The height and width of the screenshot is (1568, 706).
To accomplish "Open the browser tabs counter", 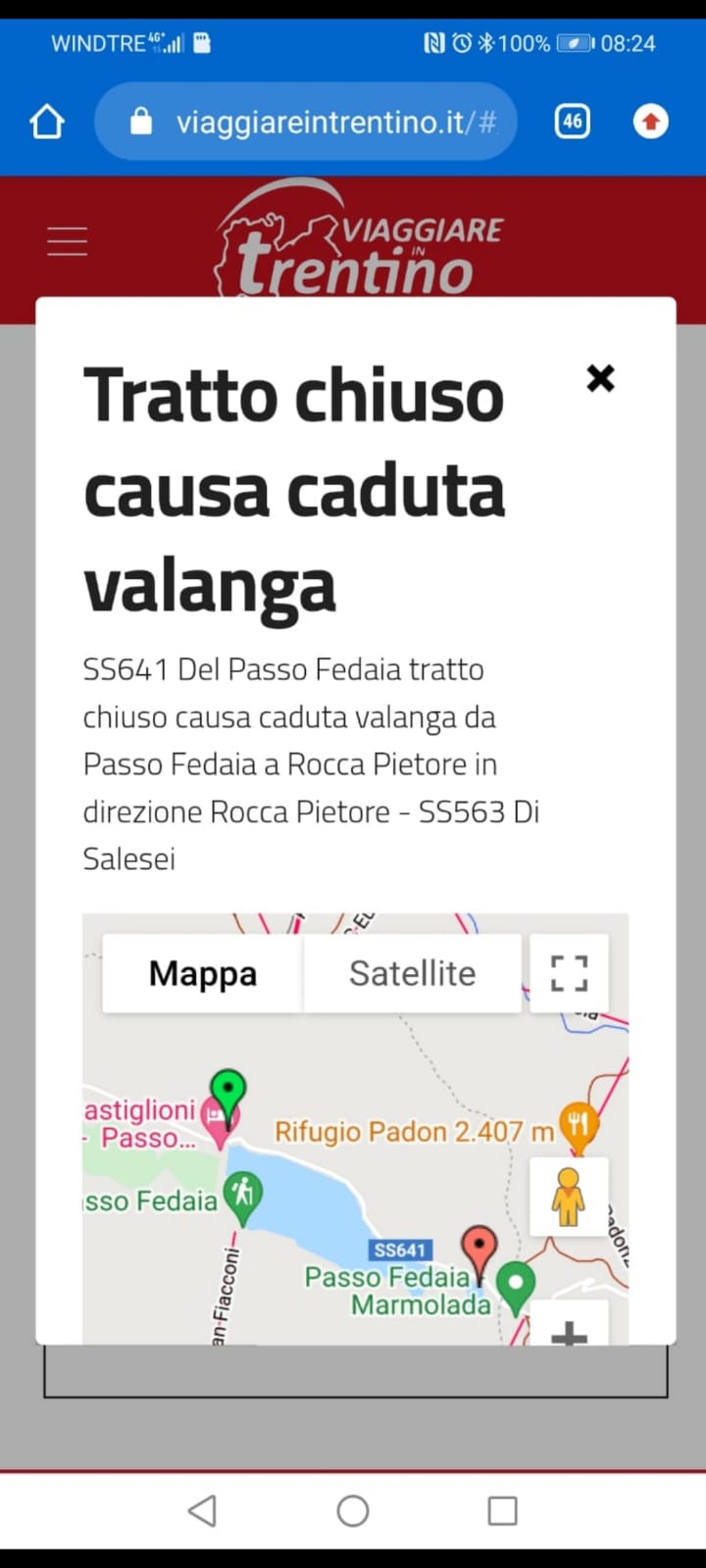I will pos(573,122).
